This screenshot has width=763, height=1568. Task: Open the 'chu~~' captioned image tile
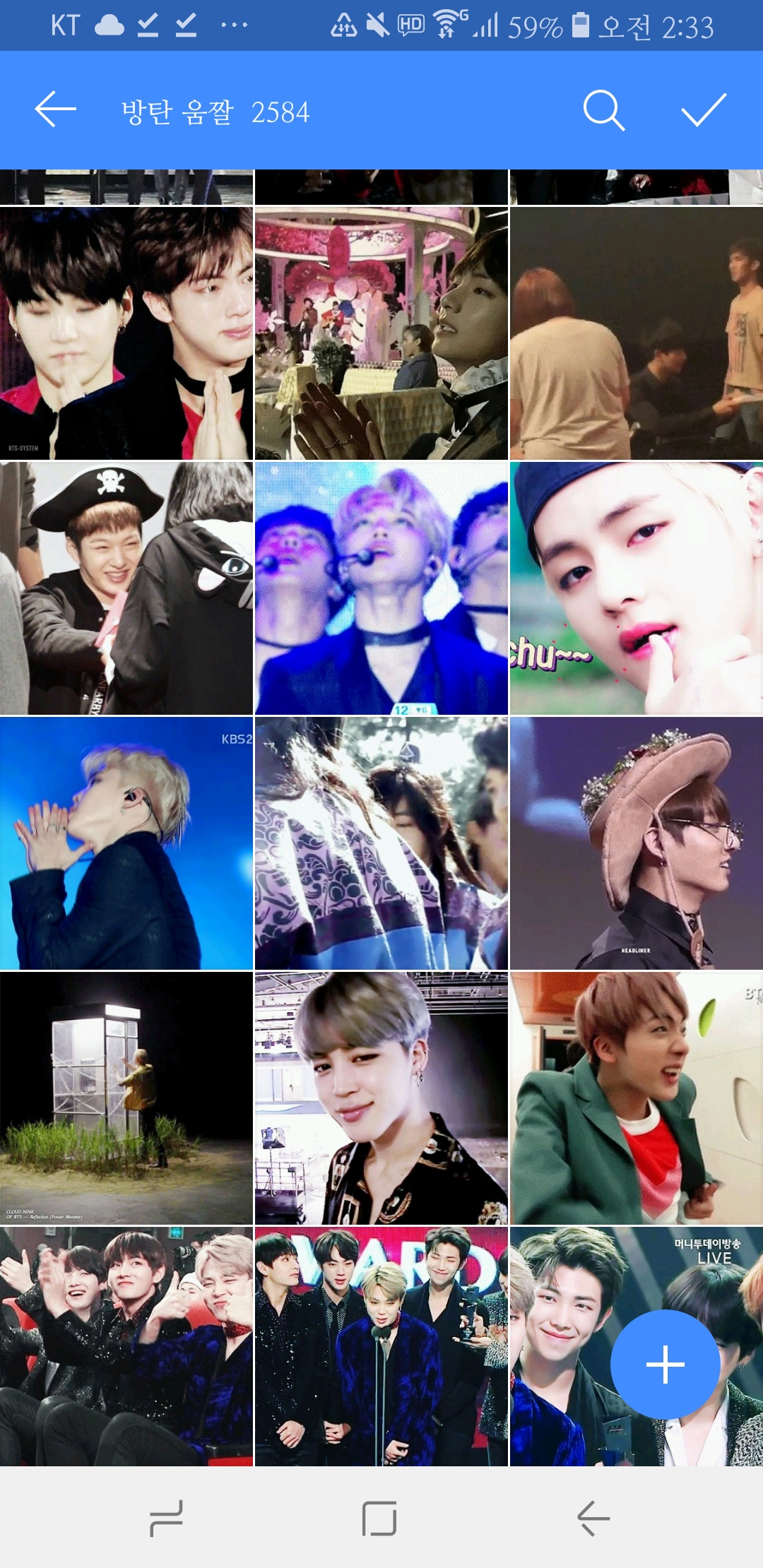(x=636, y=588)
